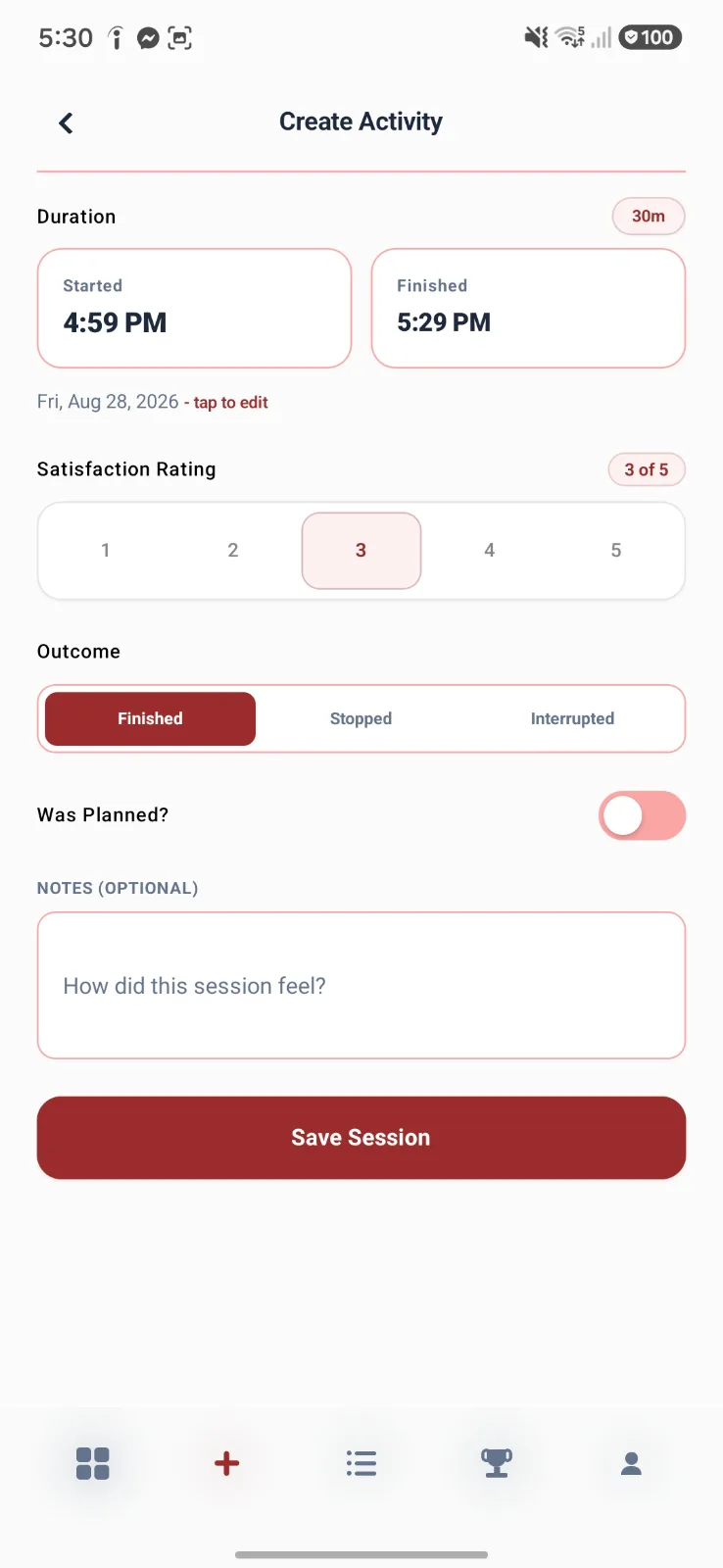Screen dimensions: 723x1568
Task: Choose the Interrupted outcome
Action: [572, 718]
